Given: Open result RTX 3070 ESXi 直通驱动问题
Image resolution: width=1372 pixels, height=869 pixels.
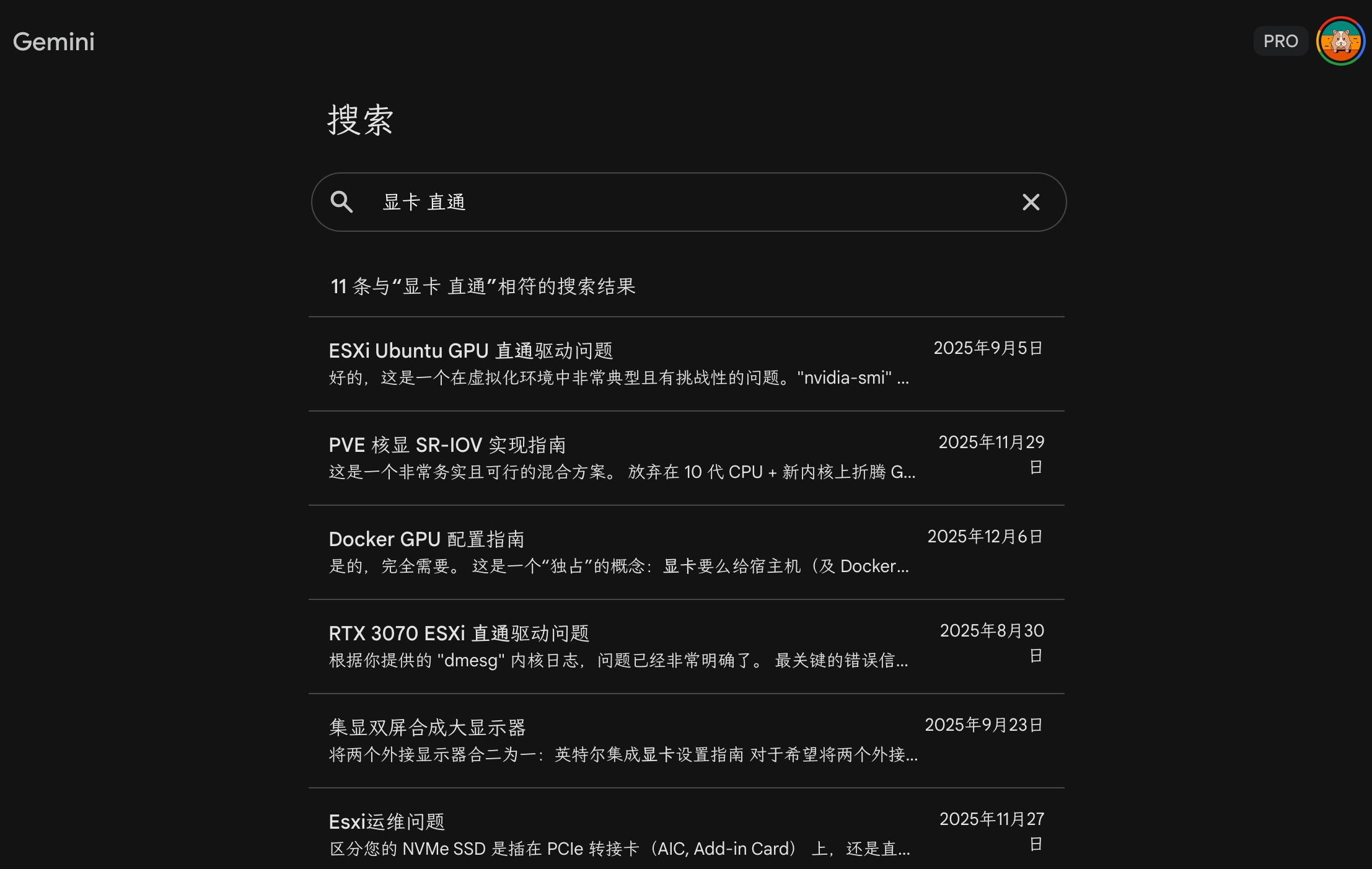Looking at the screenshot, I should pos(620,646).
